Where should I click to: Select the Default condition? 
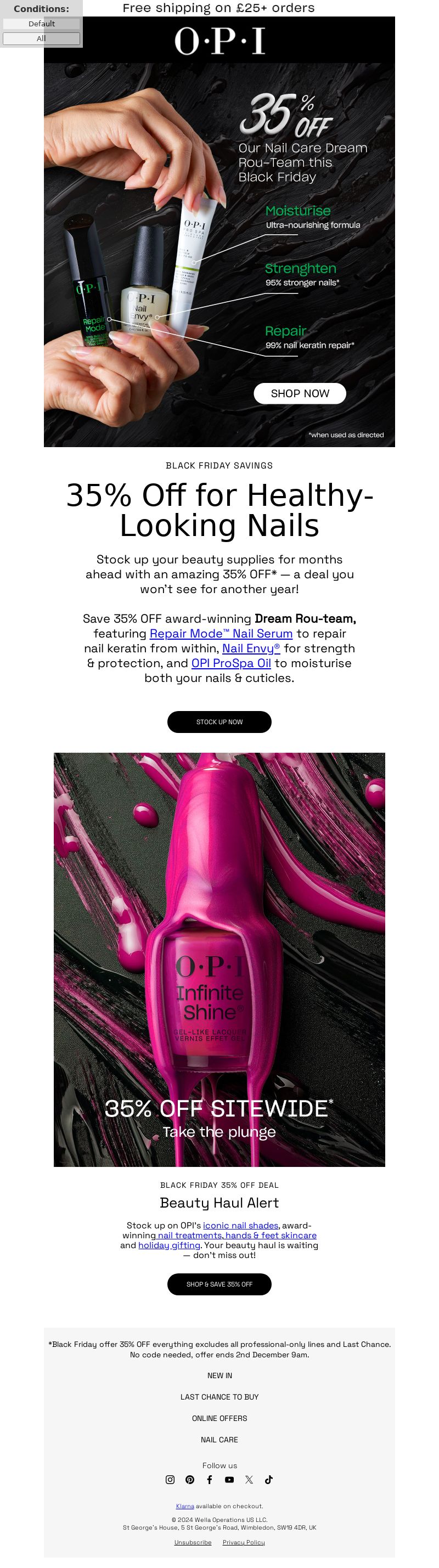tap(41, 24)
